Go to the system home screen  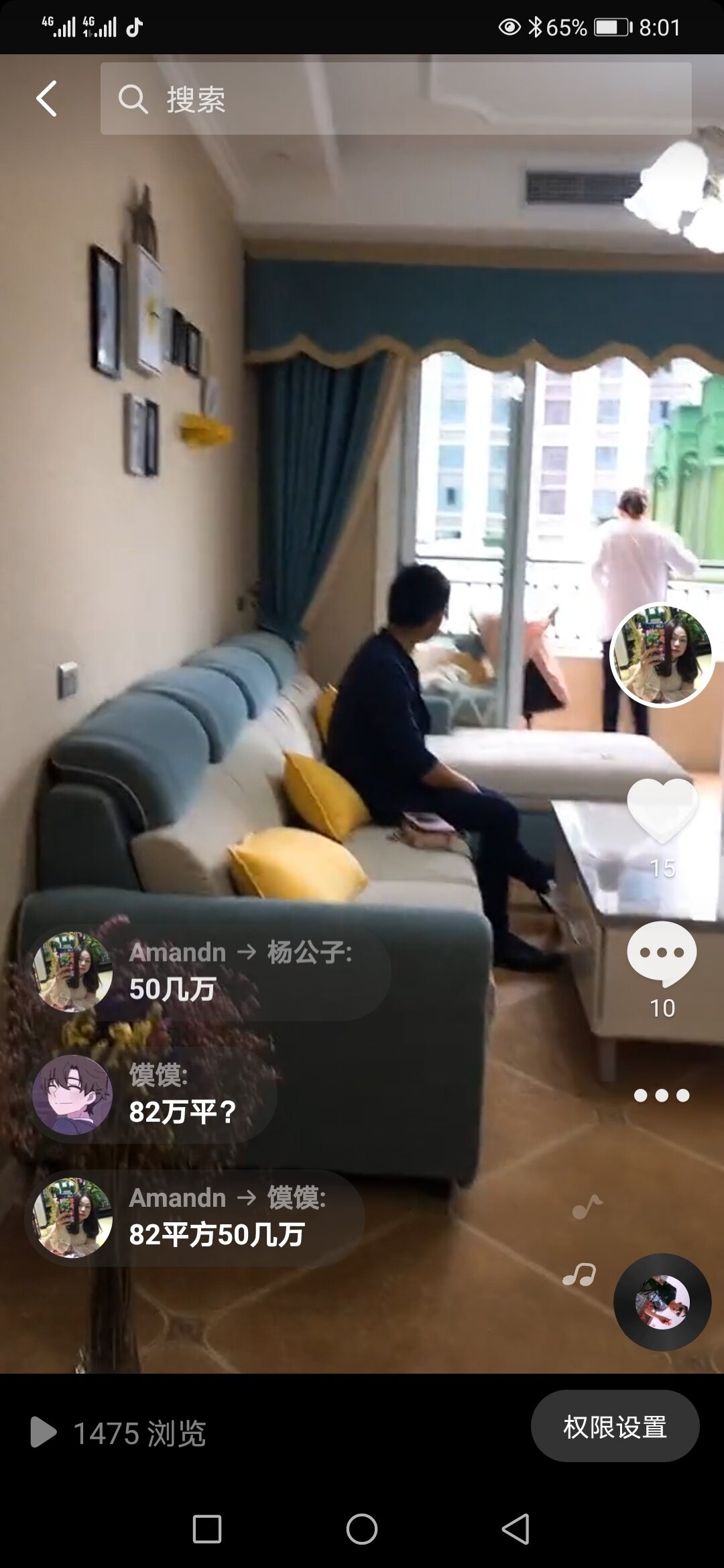pyautogui.click(x=362, y=1529)
